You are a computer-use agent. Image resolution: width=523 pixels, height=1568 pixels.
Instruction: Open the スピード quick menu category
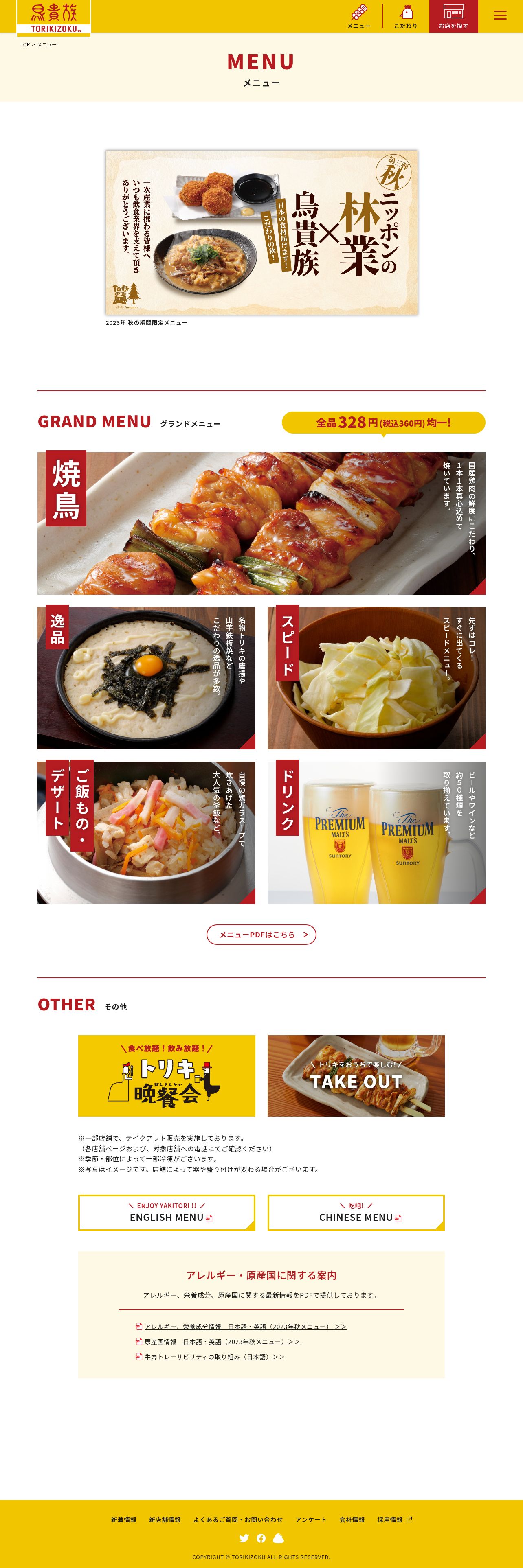[376, 677]
